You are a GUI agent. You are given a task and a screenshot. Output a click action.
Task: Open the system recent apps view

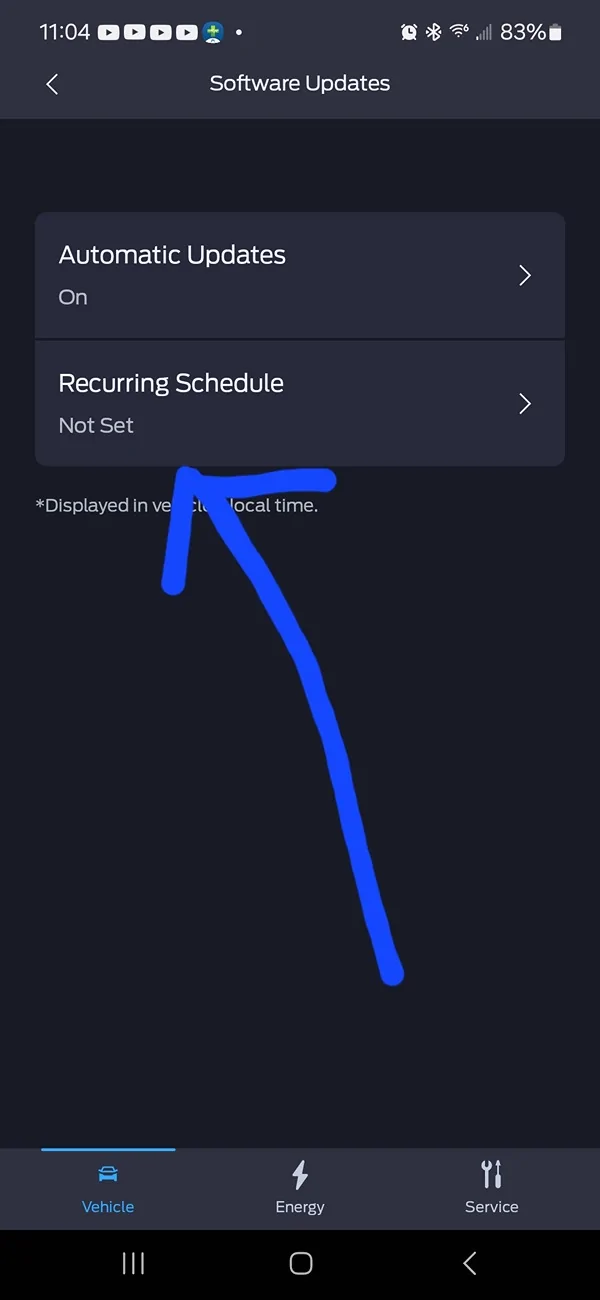[x=133, y=1263]
